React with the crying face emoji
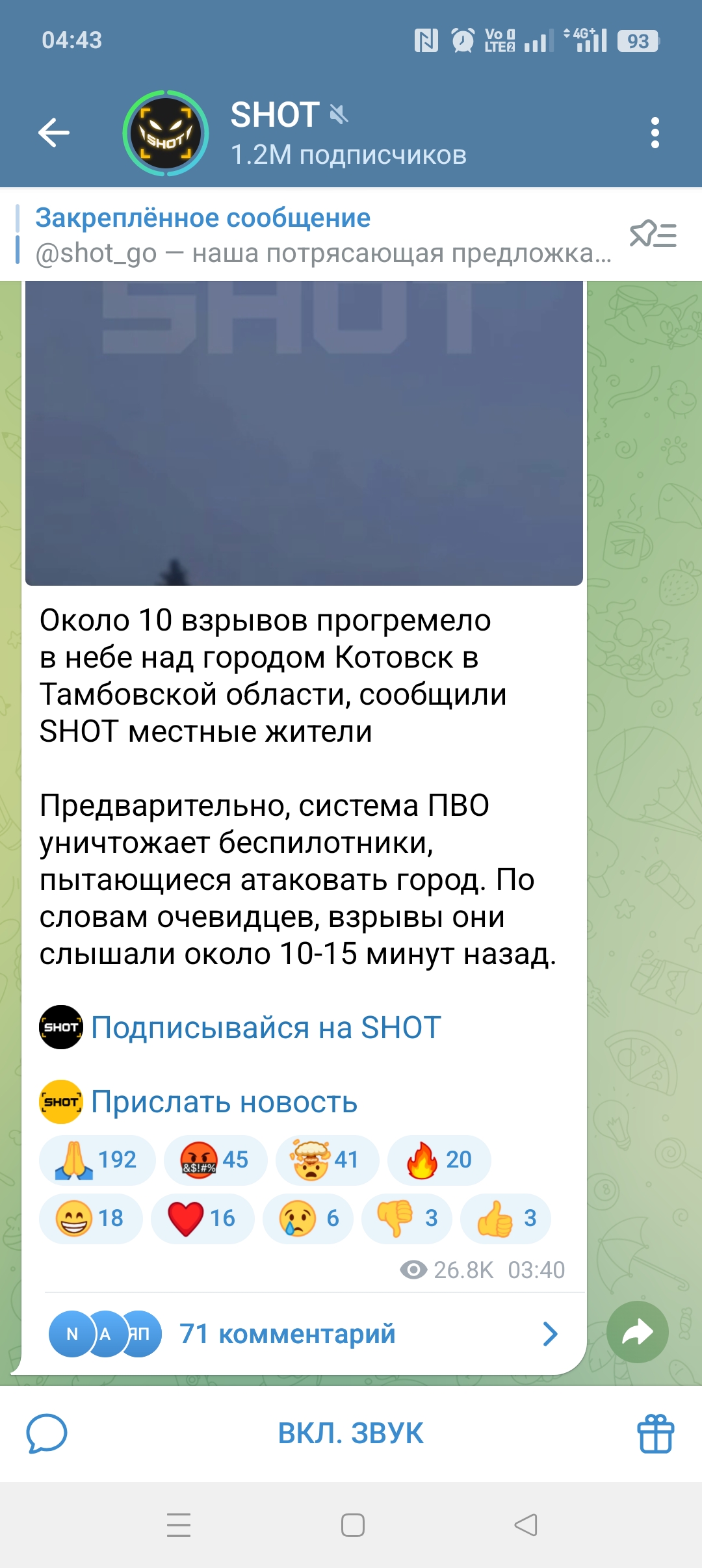The height and width of the screenshot is (1568, 702). pos(308,1218)
